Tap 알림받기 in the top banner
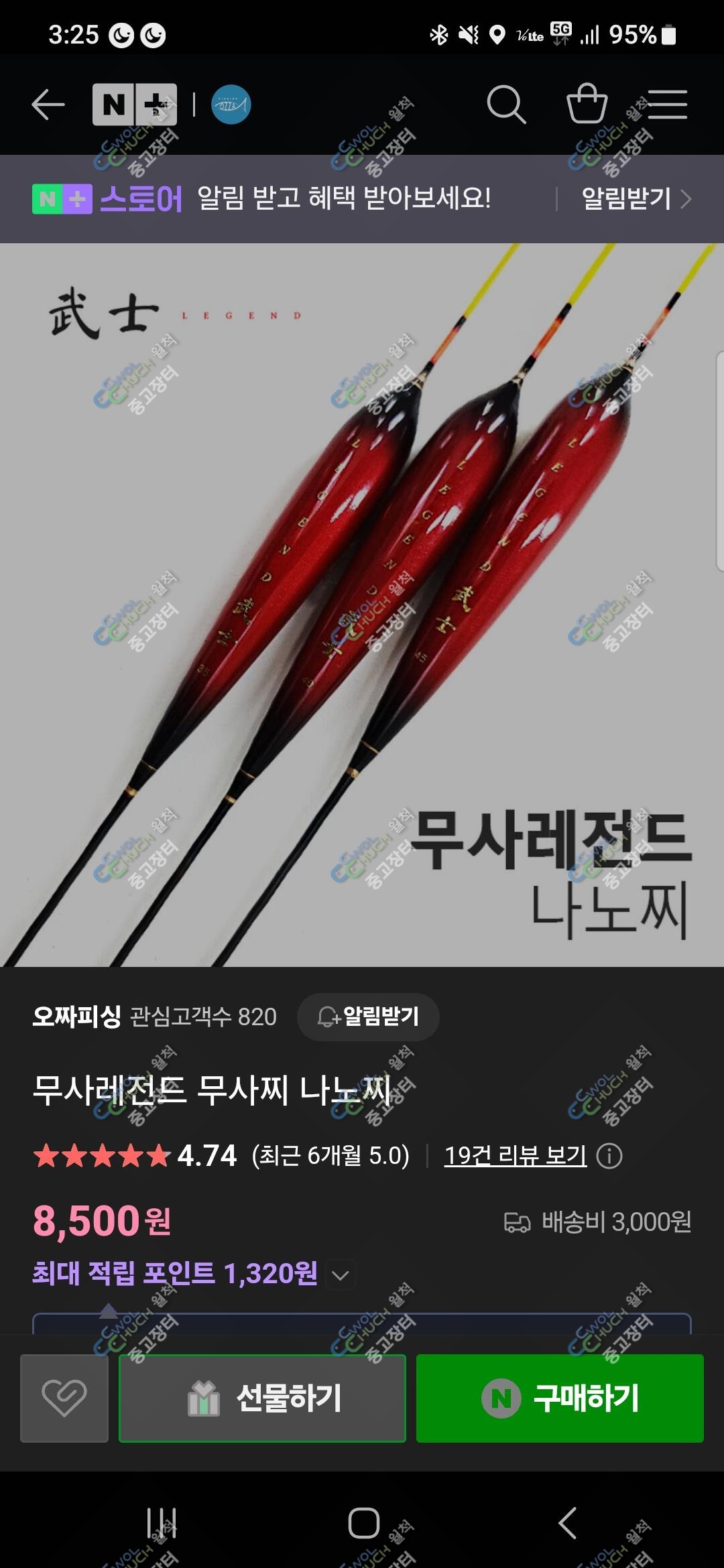Screen dimensions: 724x1568 [x=636, y=198]
